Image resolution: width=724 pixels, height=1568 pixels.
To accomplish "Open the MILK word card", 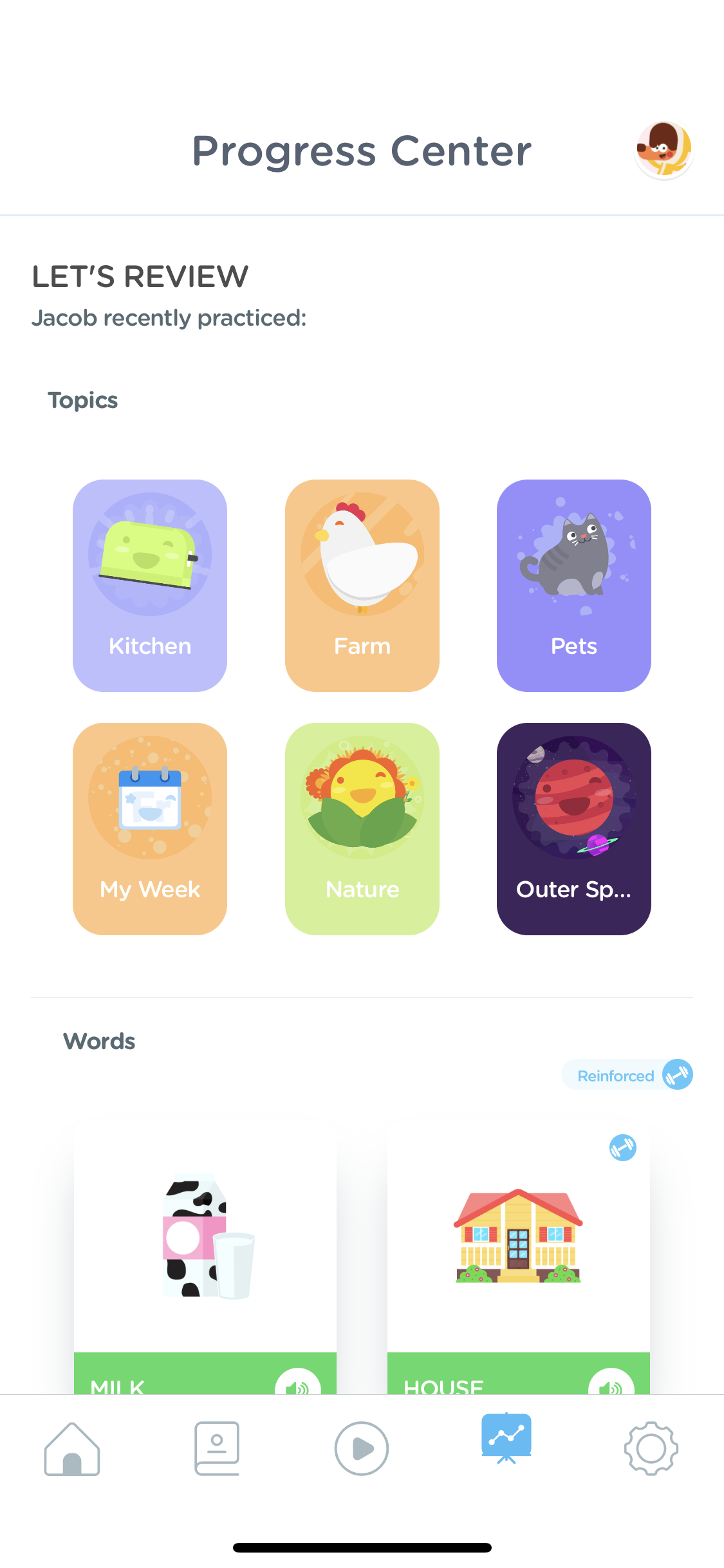I will (205, 1258).
